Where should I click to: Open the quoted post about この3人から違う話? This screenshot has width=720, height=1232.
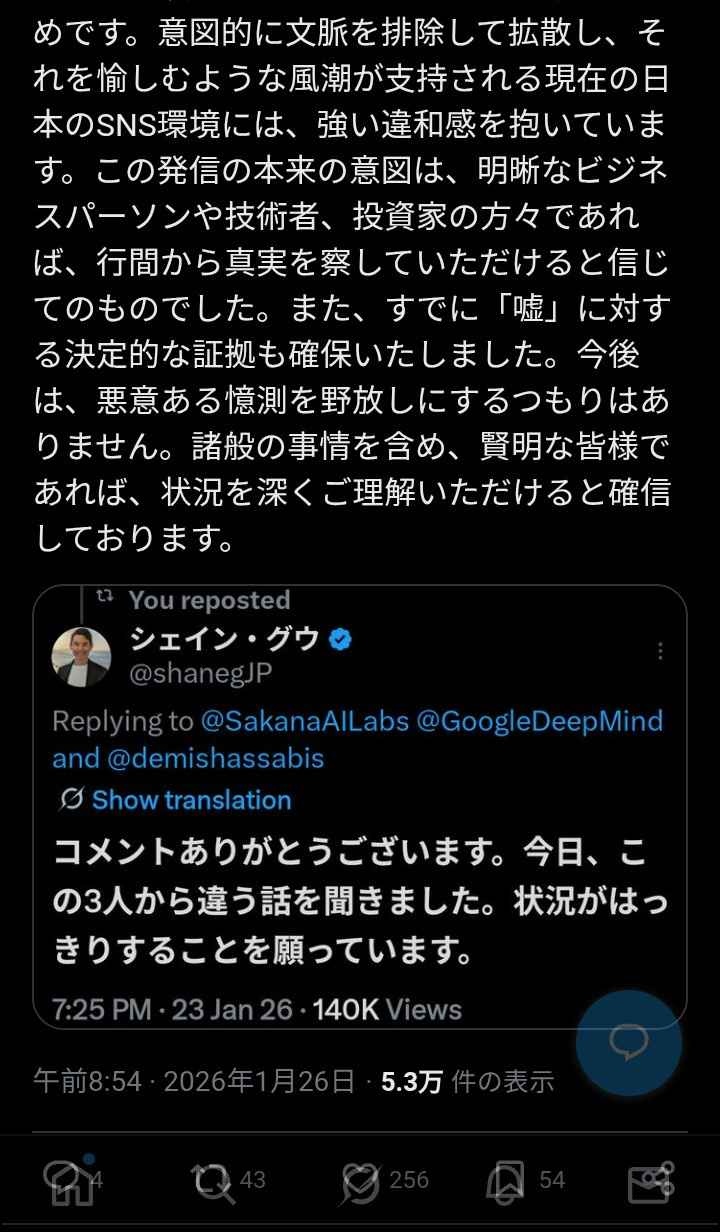click(340, 895)
